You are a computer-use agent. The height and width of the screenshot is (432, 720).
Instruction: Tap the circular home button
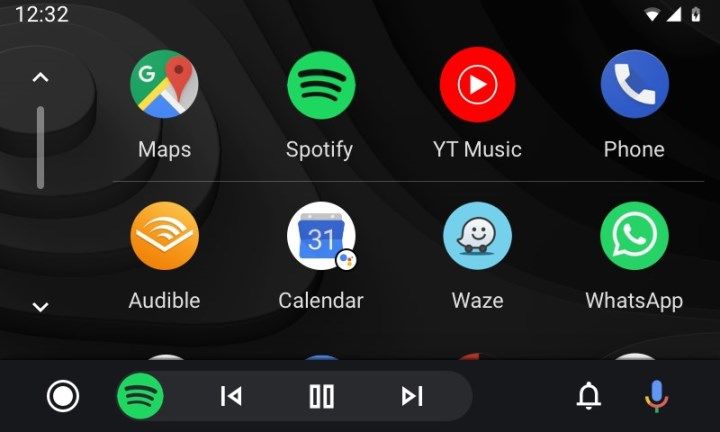point(63,396)
